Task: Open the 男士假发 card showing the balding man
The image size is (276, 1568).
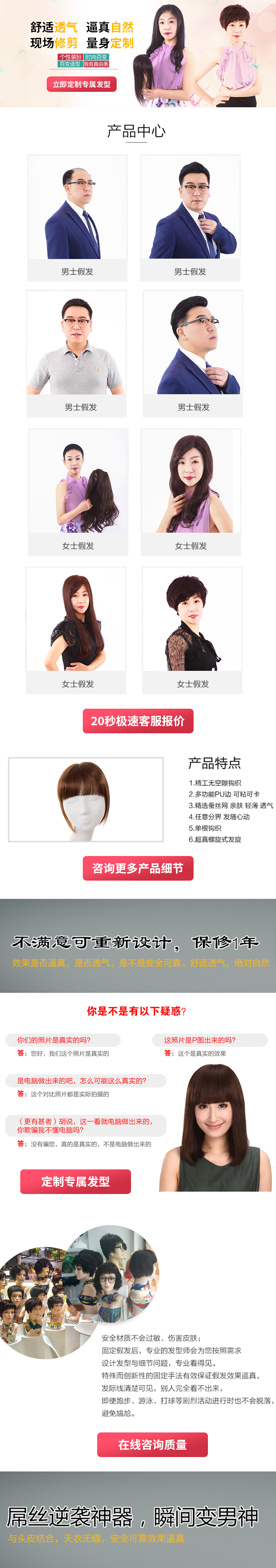Action: click(77, 218)
